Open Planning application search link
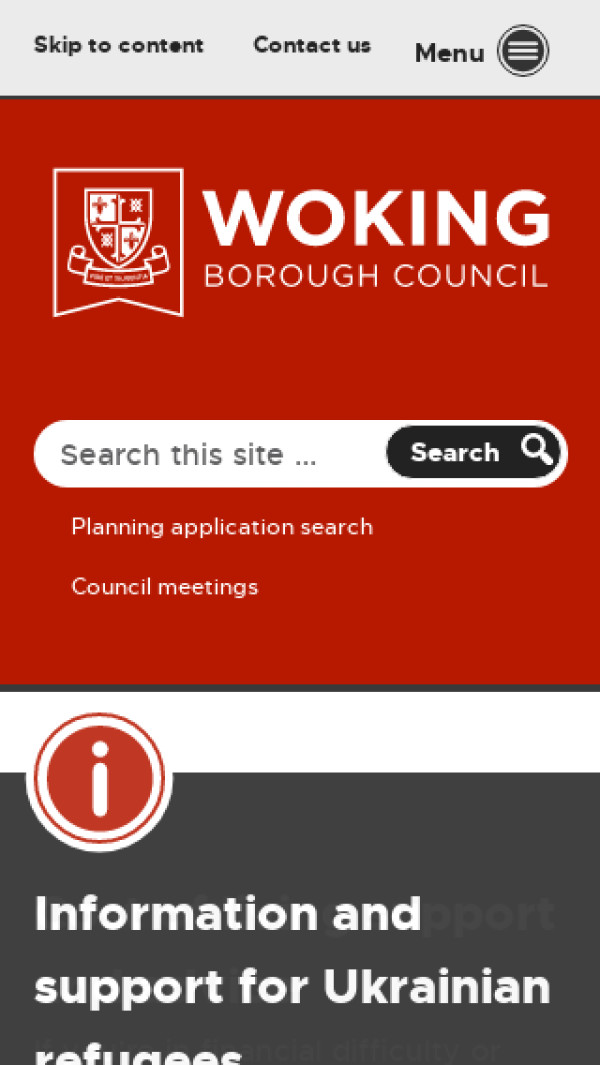 pyautogui.click(x=221, y=527)
